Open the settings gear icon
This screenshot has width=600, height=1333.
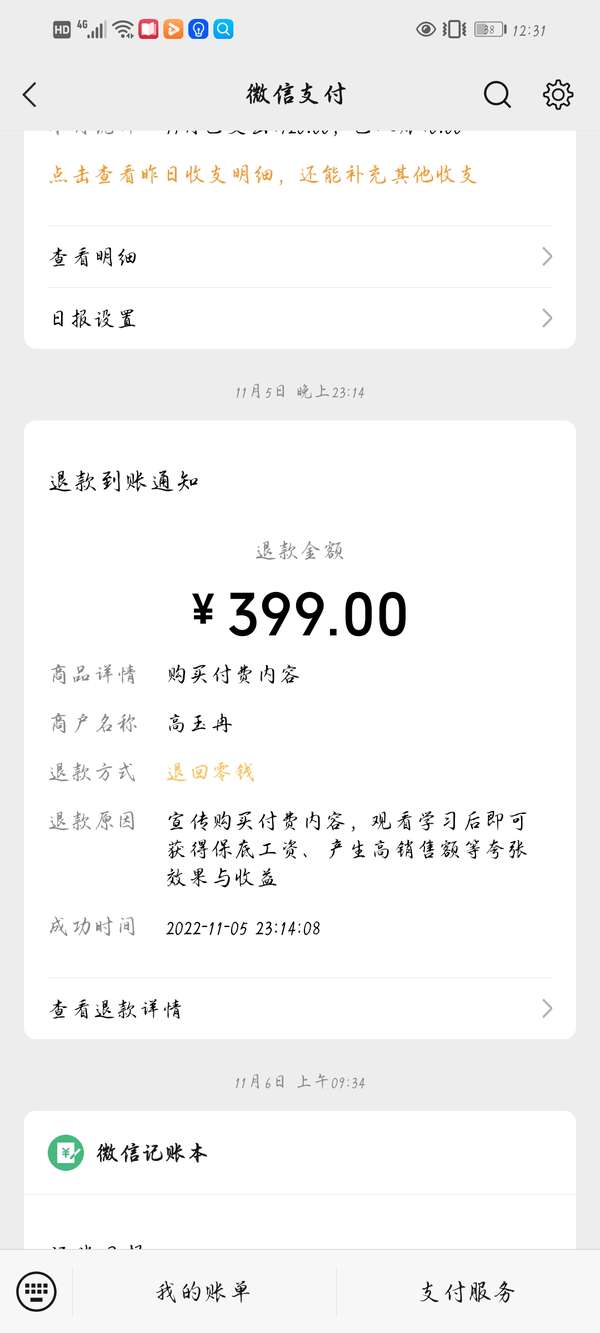click(x=558, y=94)
